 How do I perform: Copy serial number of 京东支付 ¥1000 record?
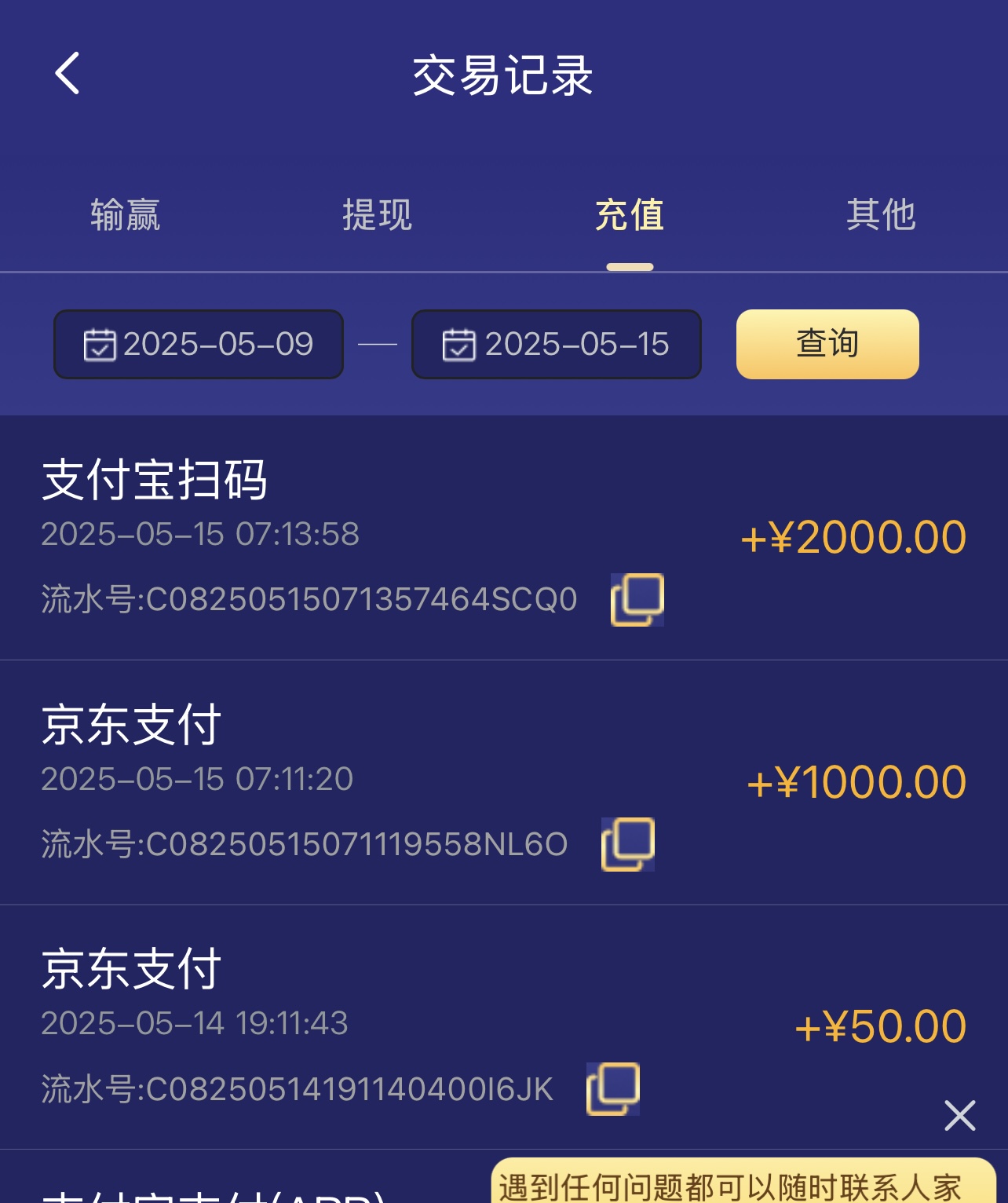[x=627, y=844]
